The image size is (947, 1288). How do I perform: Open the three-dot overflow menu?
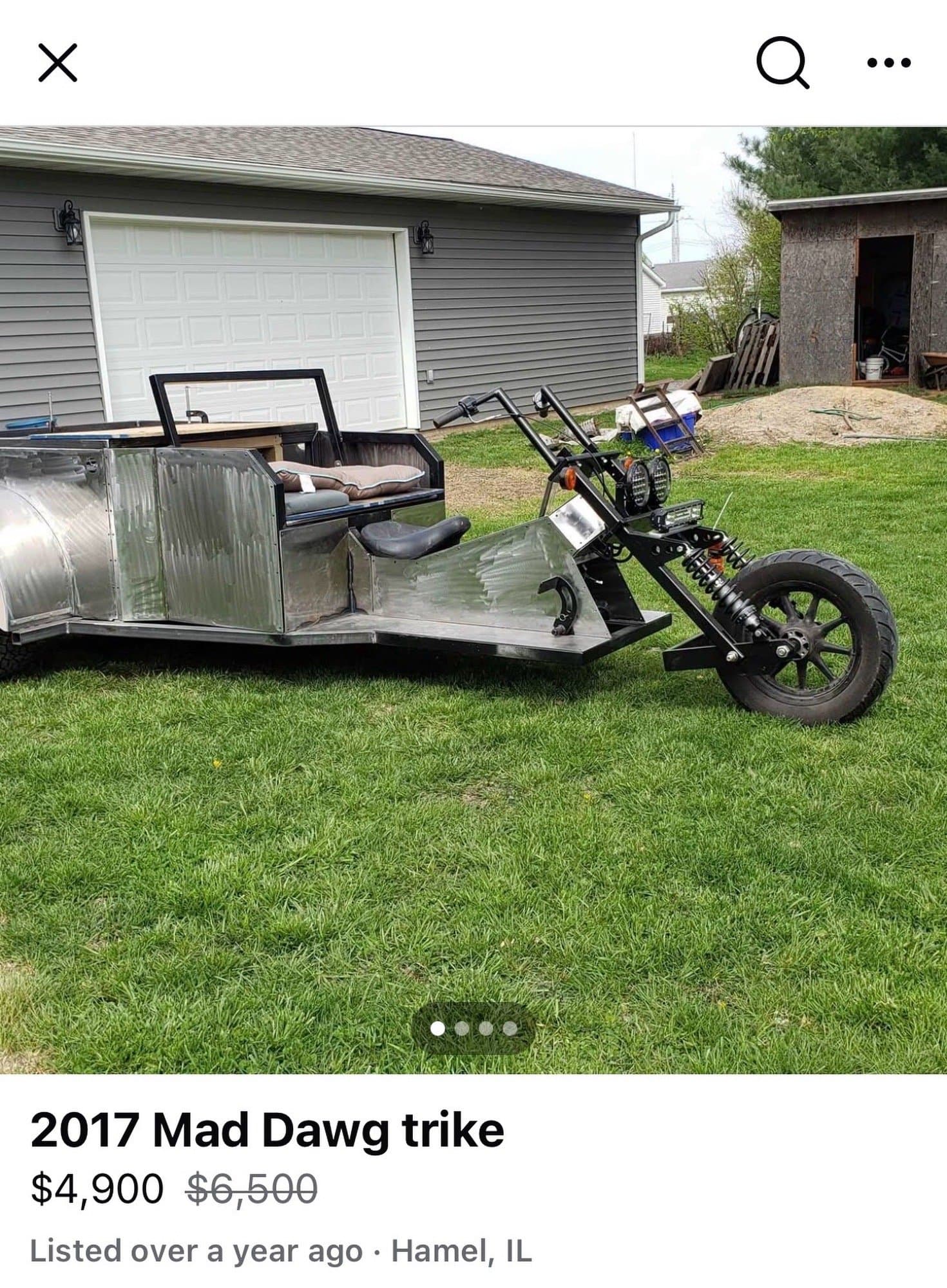coord(889,63)
